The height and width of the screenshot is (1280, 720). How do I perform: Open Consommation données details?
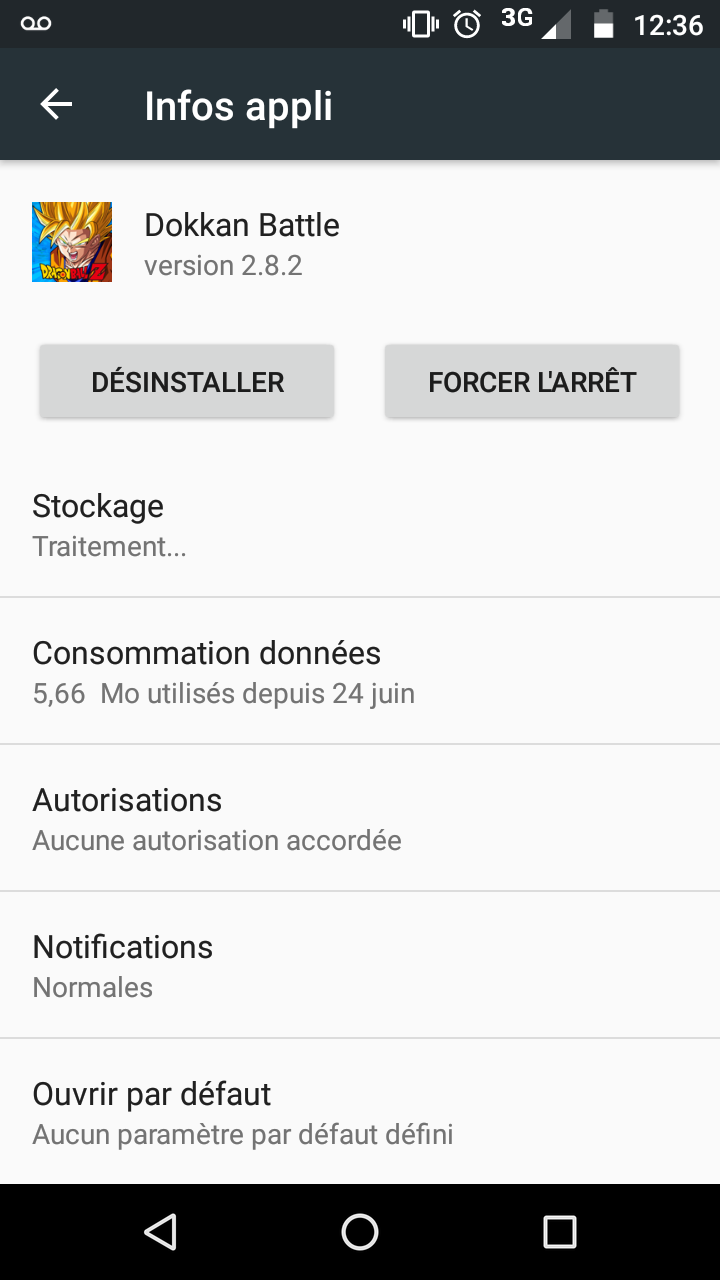360,671
